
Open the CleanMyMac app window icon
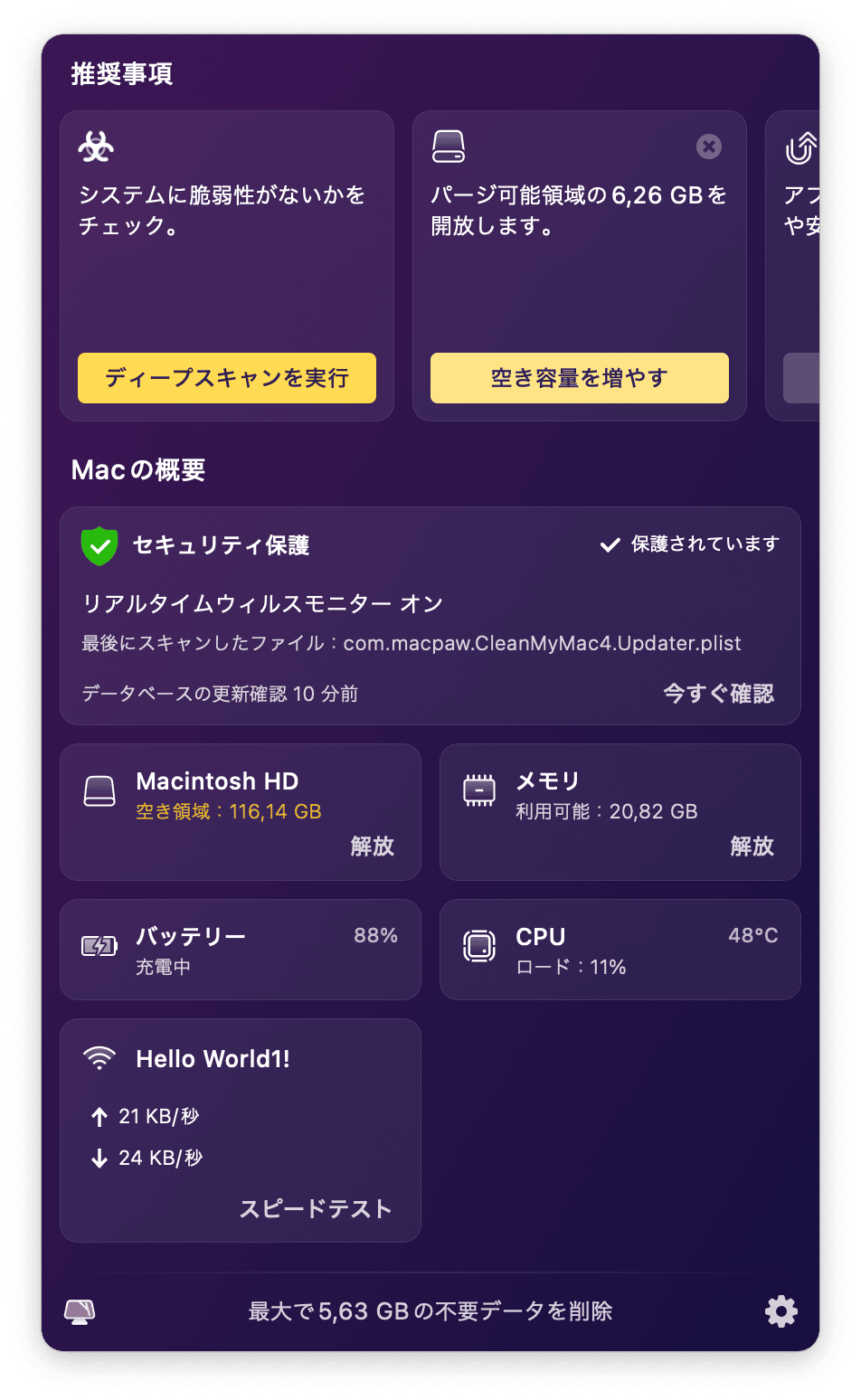coord(80,1311)
